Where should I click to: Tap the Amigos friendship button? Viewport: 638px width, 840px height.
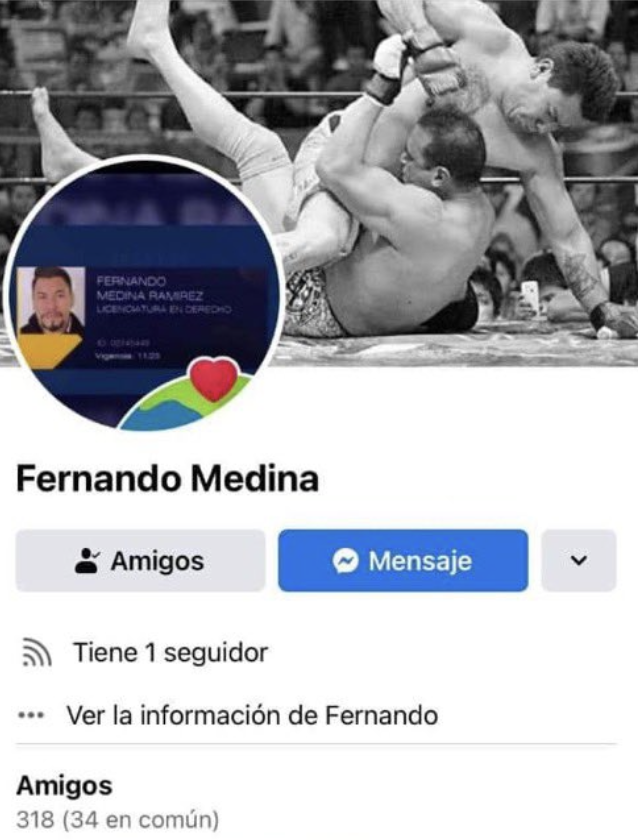click(140, 561)
